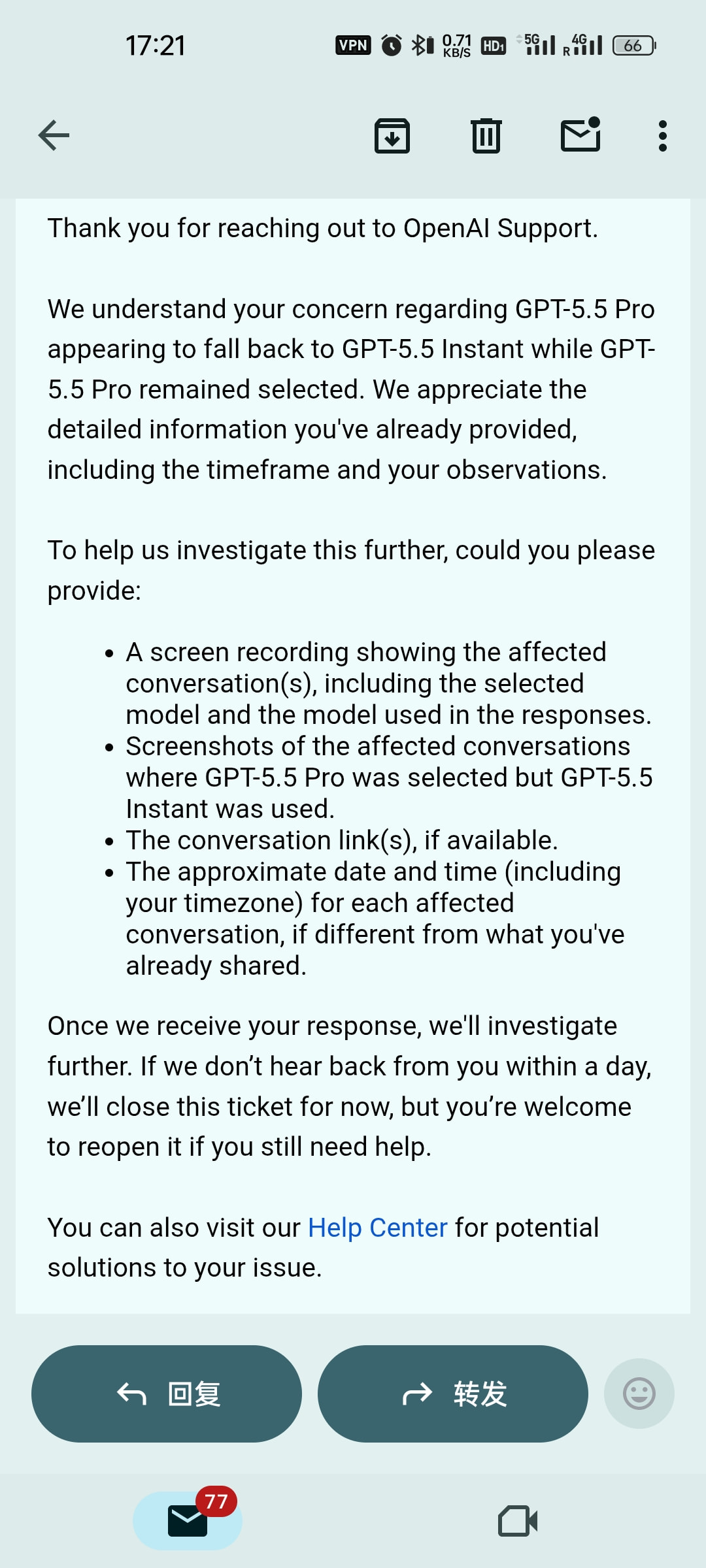
Task: Tap the 回复 reply button
Action: click(167, 1394)
